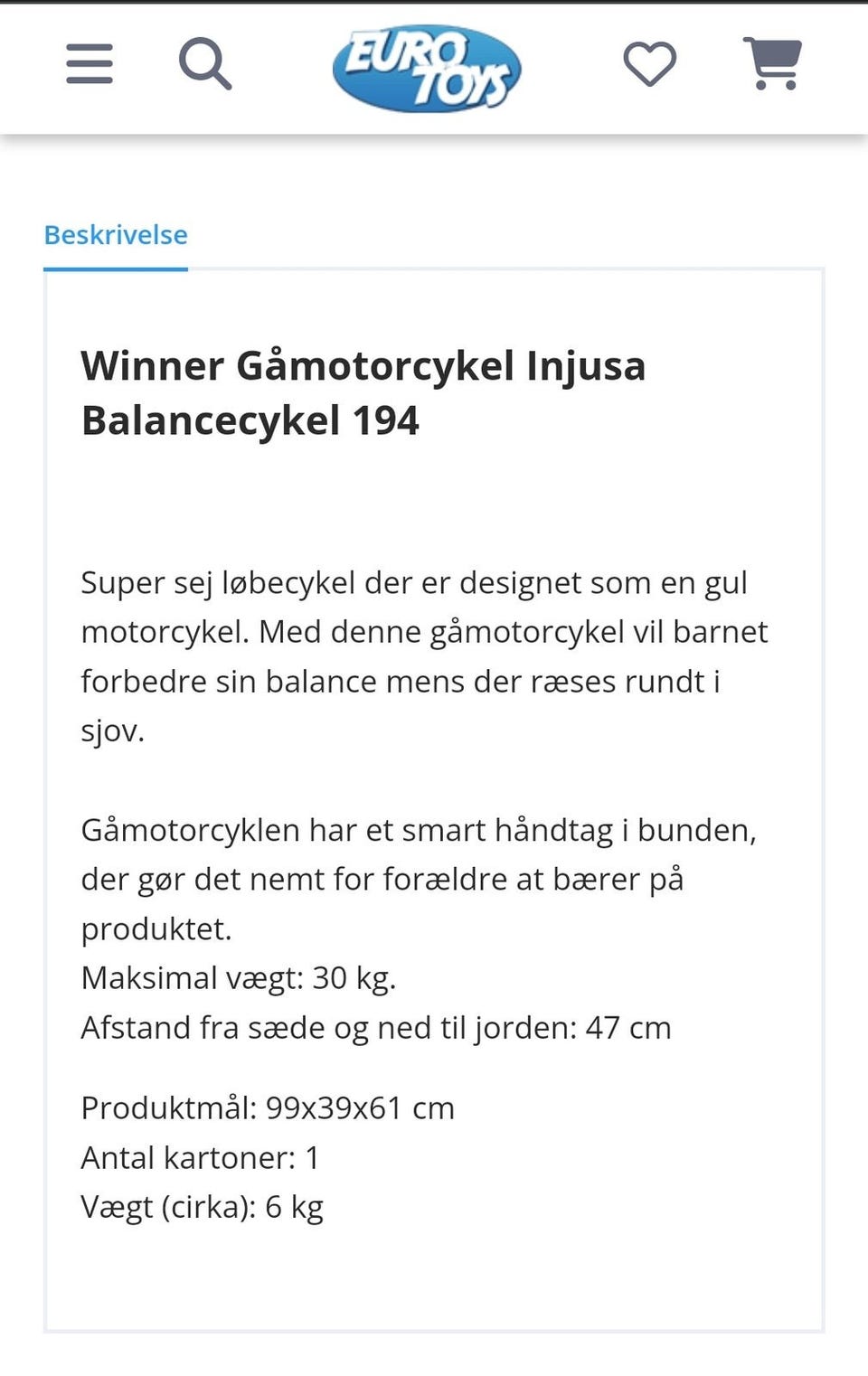868x1376 pixels.
Task: Click the blue underline below Beskrivelse
Action: click(115, 269)
